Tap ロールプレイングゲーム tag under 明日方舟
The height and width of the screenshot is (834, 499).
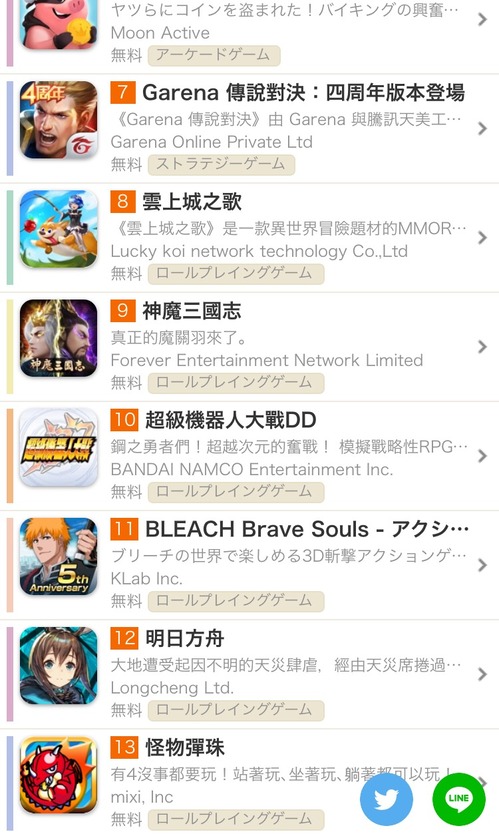(236, 710)
